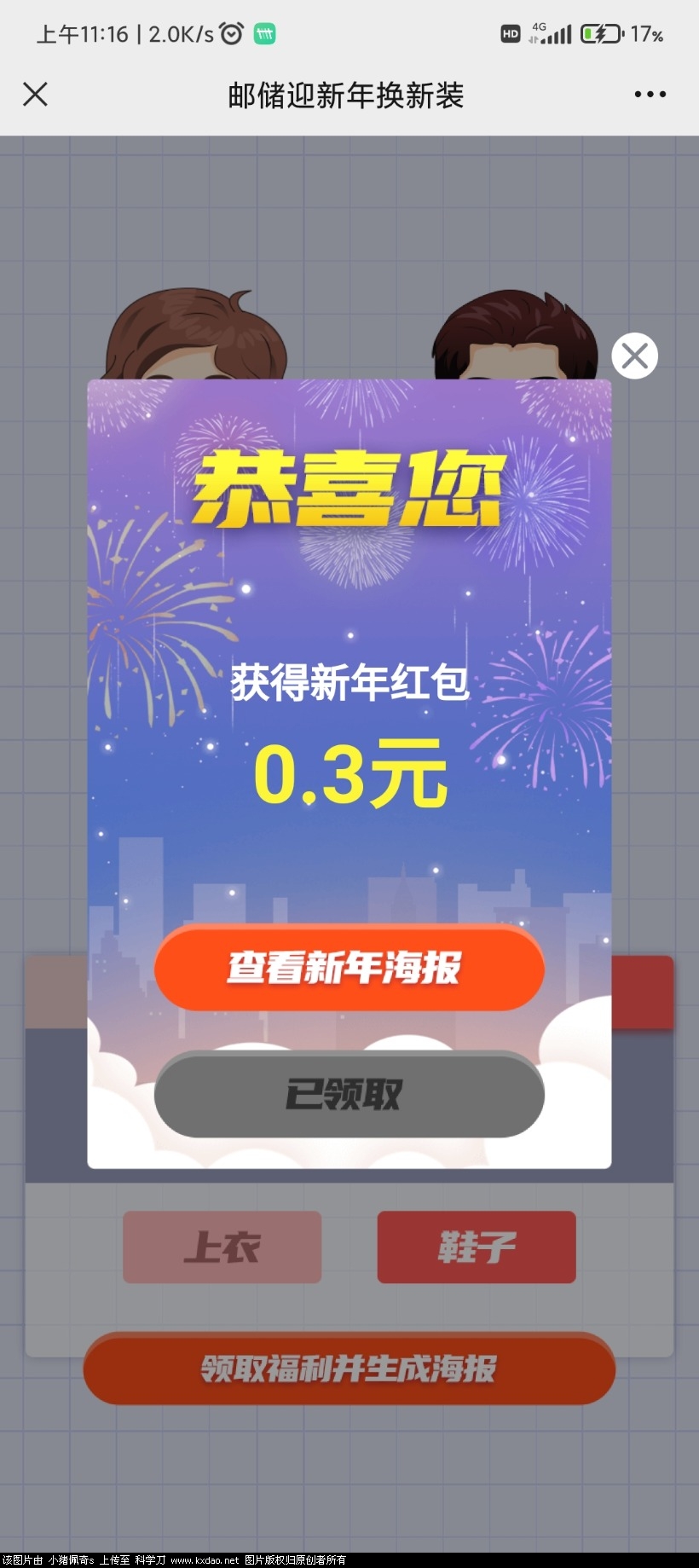Tap 领取福利并生成海报 button

coord(349,1368)
